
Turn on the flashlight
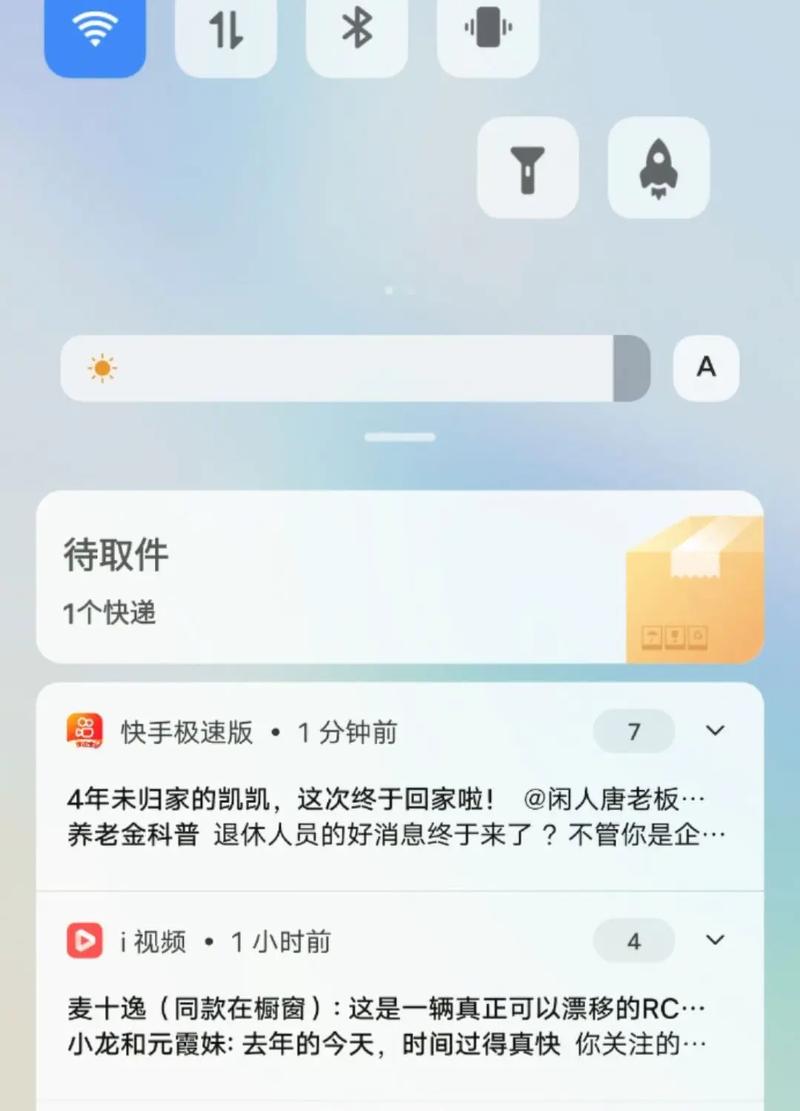(527, 168)
